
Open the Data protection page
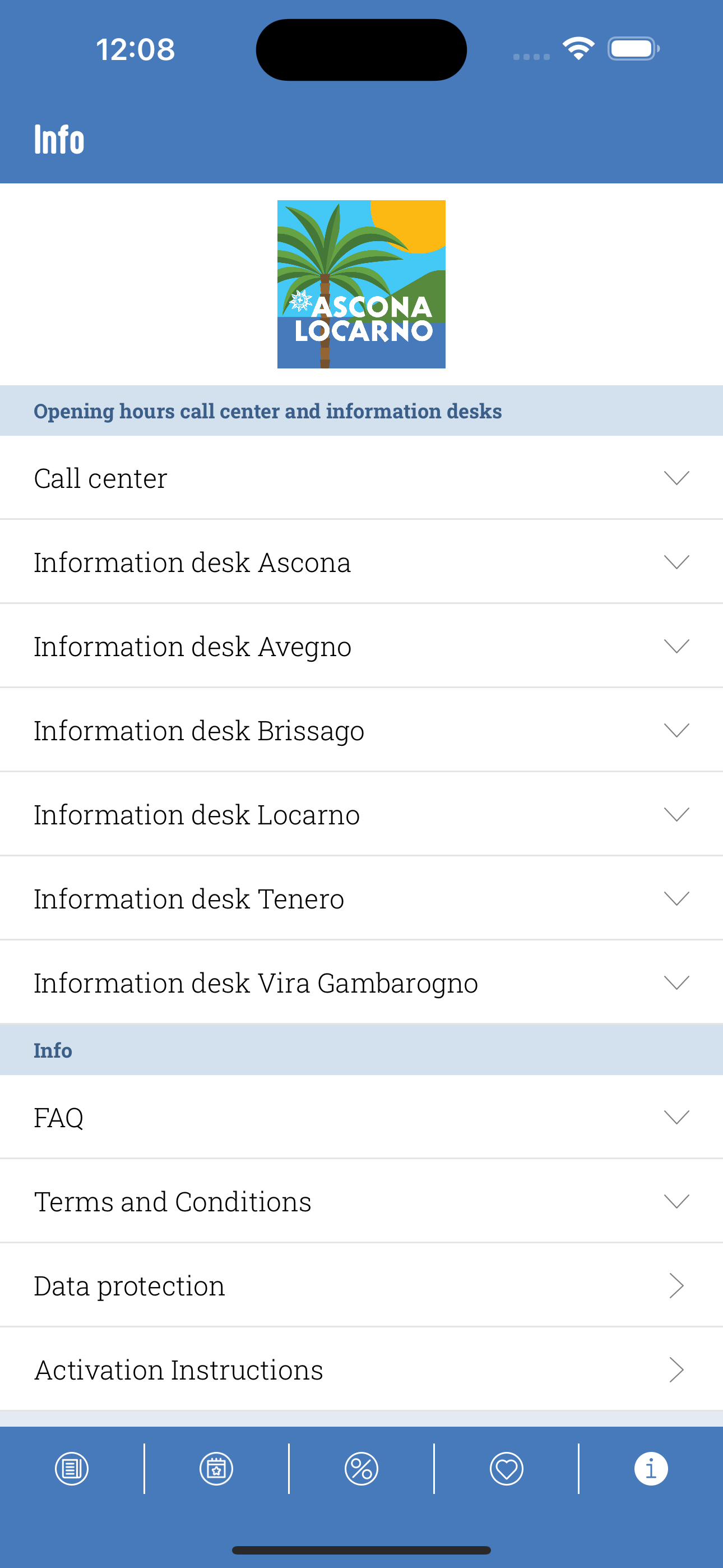pyautogui.click(x=361, y=1285)
